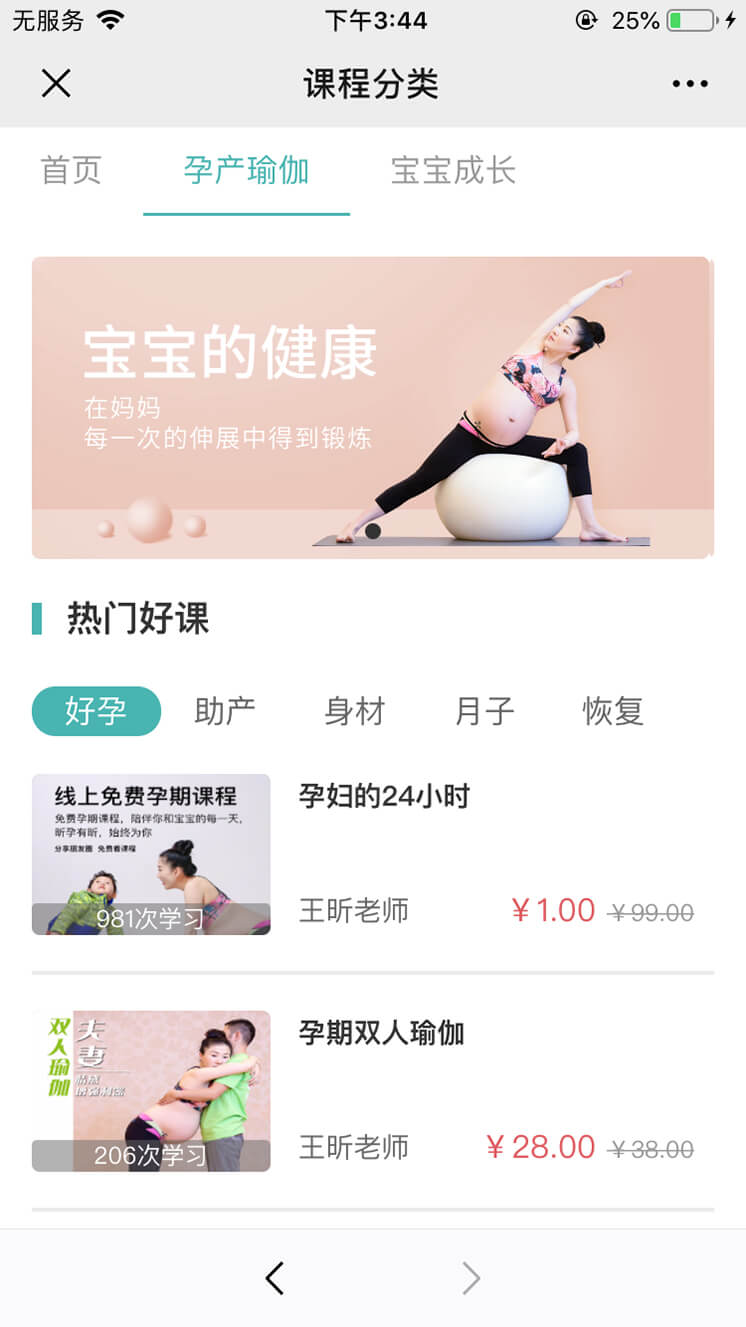The image size is (746, 1327).
Task: Select the 孕产瑜伽 tab
Action: point(246,170)
